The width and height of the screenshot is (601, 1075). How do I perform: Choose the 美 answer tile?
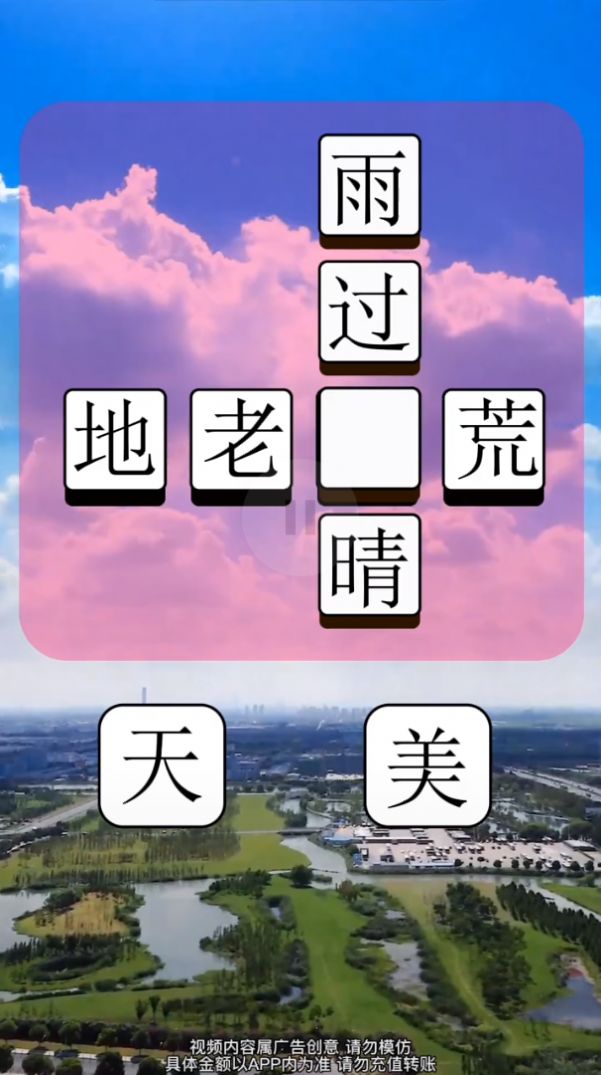coord(428,766)
